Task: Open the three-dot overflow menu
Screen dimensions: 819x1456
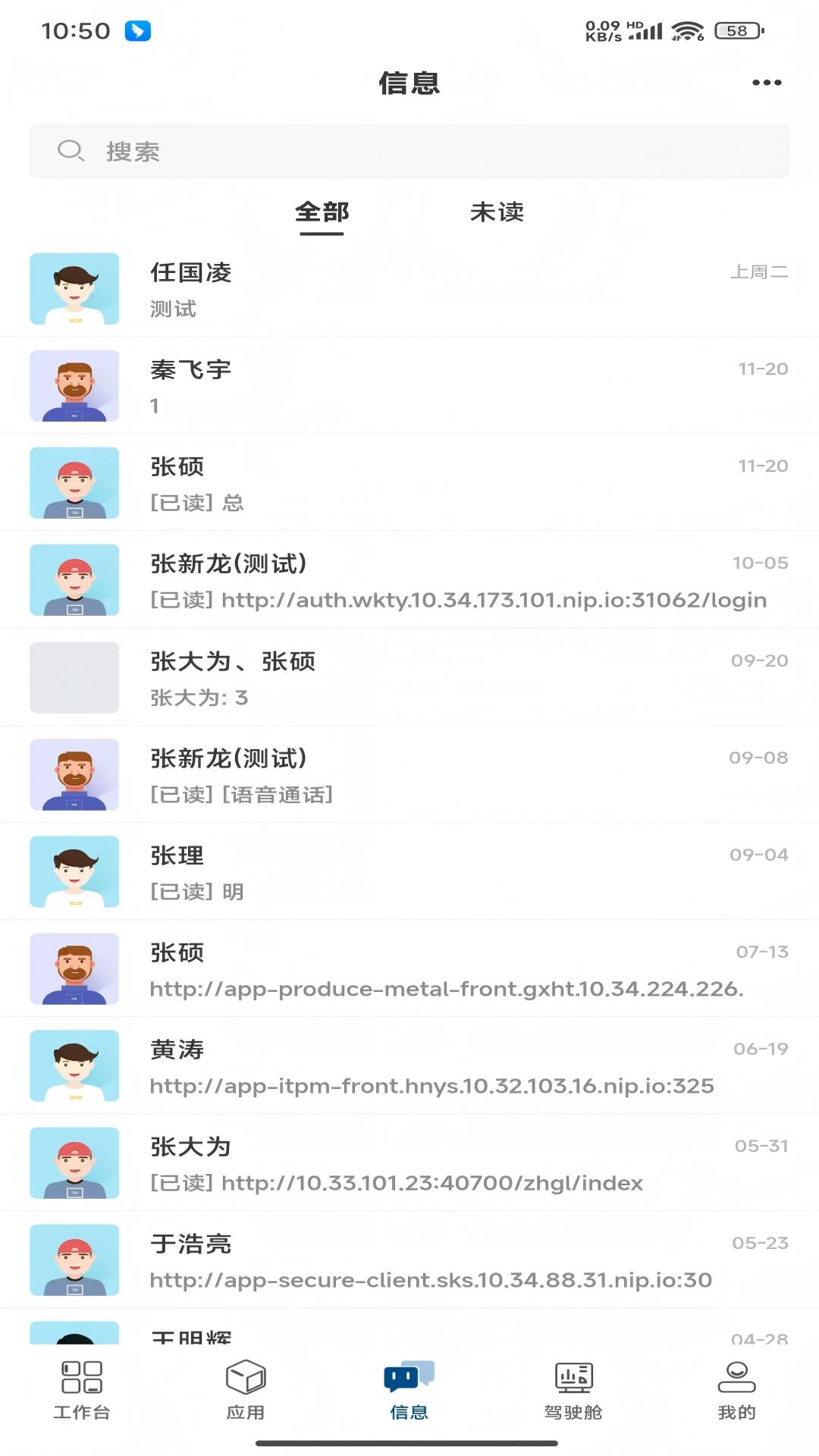Action: coord(766,83)
